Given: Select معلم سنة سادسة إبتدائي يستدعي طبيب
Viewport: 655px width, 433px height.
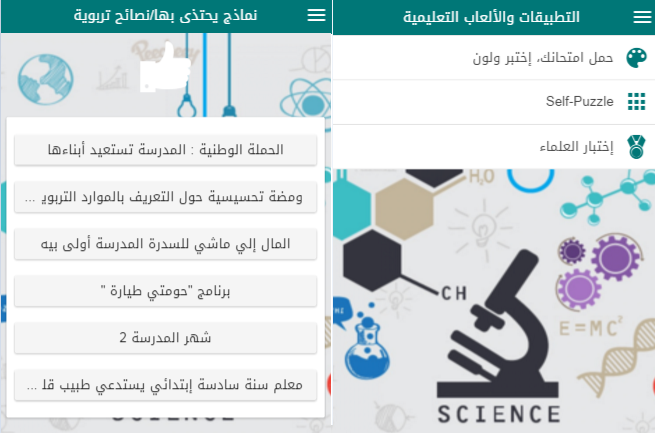Looking at the screenshot, I should [x=165, y=385].
